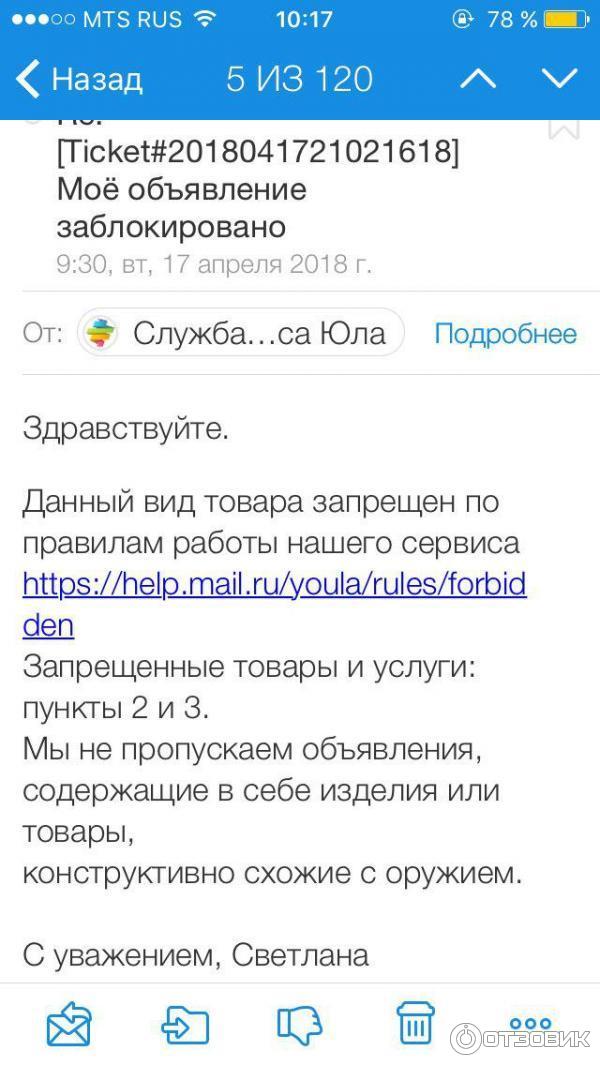Mark this email as spam with thumbs-down
The image size is (600, 1065).
coord(299,1024)
